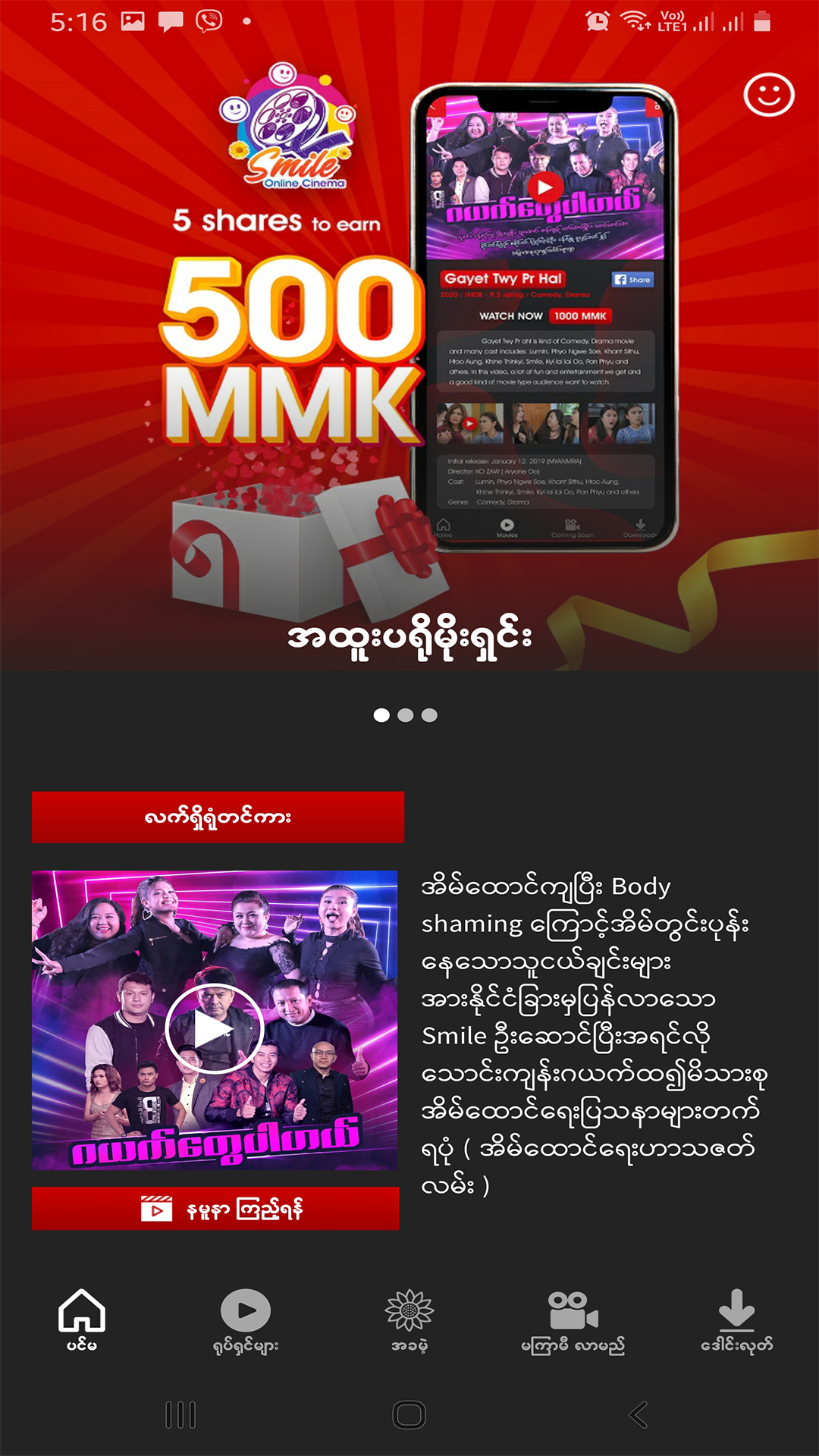The height and width of the screenshot is (1456, 819).
Task: Go back with the system back button
Action: pos(639,1415)
